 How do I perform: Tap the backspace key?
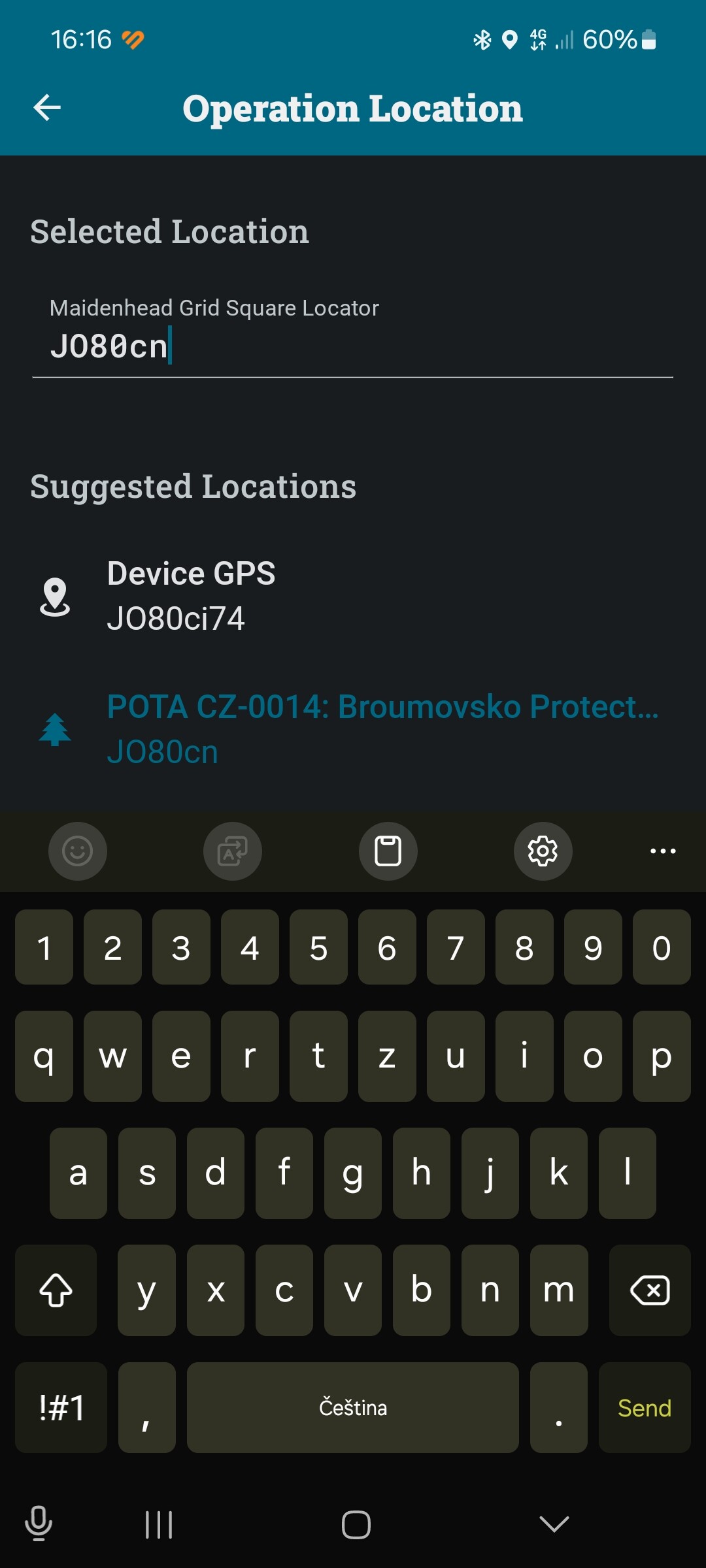649,1290
